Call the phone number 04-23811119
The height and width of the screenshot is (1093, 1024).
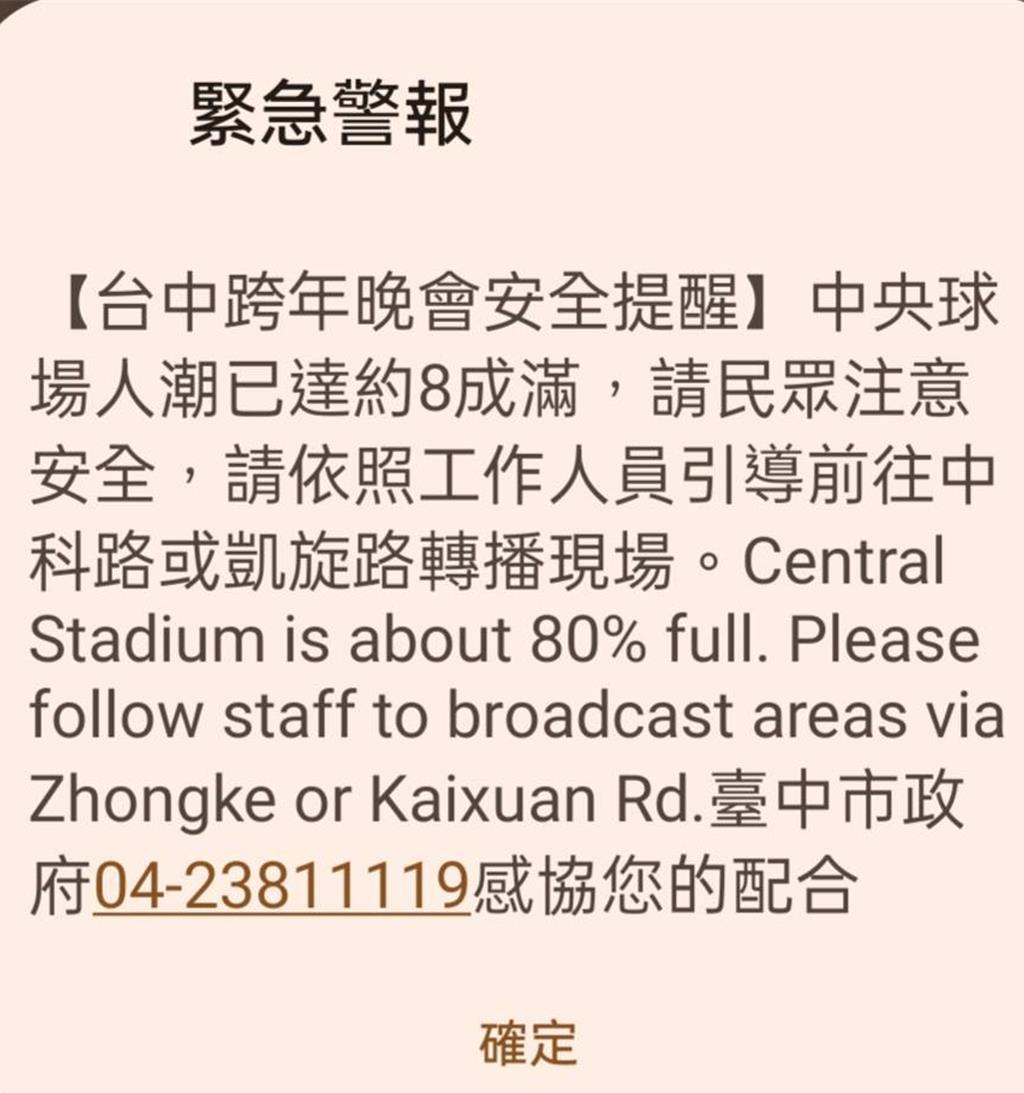click(x=281, y=884)
